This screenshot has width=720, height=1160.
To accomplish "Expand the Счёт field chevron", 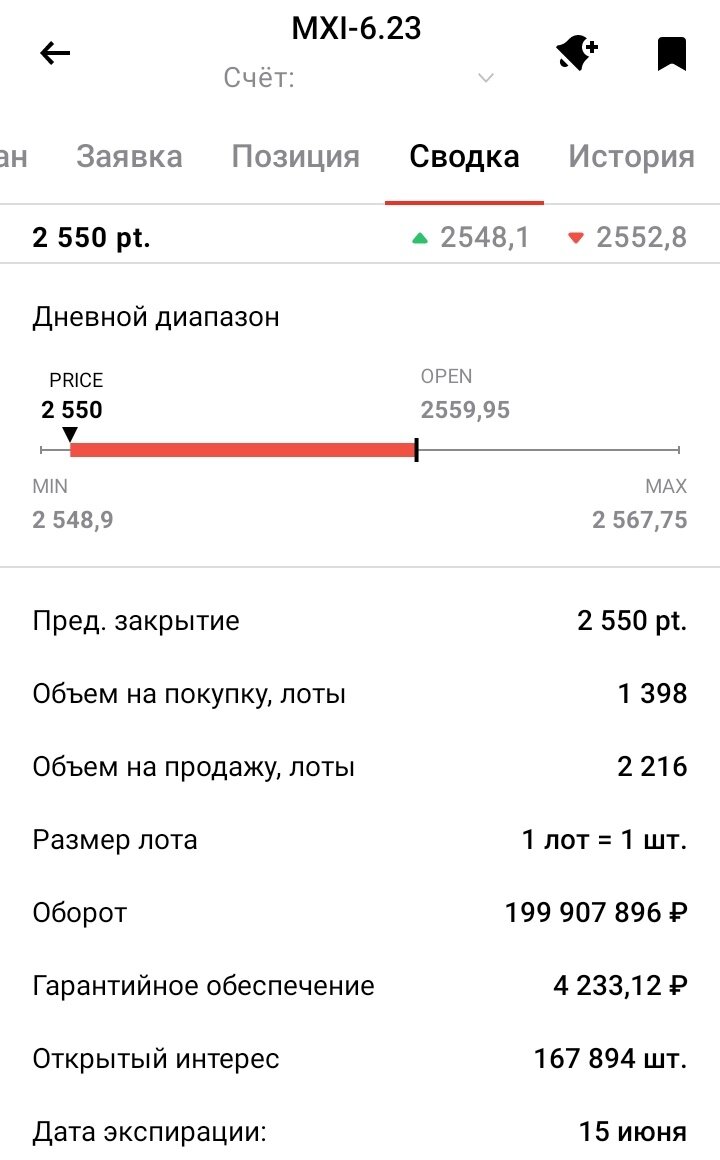I will (x=485, y=77).
